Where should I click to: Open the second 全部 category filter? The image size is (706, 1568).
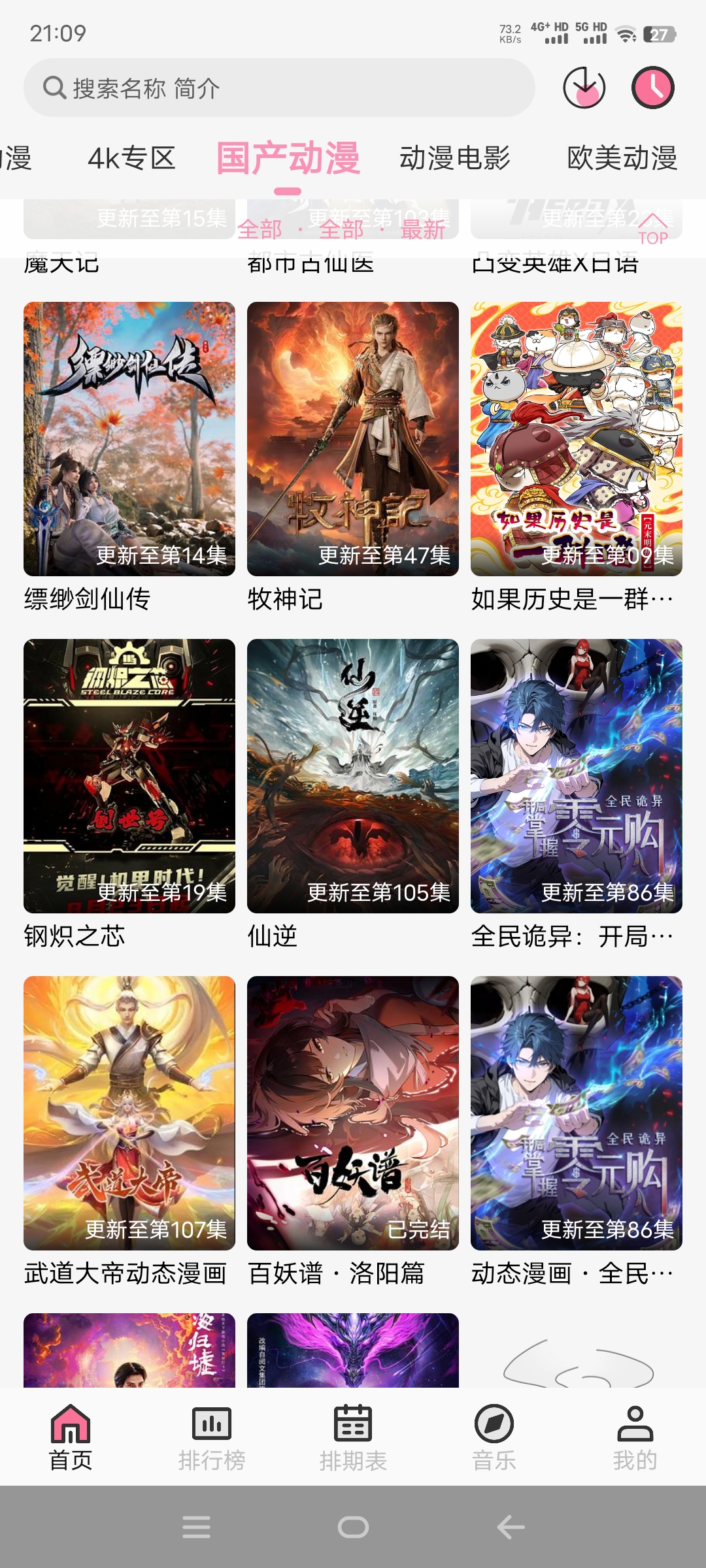[x=340, y=231]
